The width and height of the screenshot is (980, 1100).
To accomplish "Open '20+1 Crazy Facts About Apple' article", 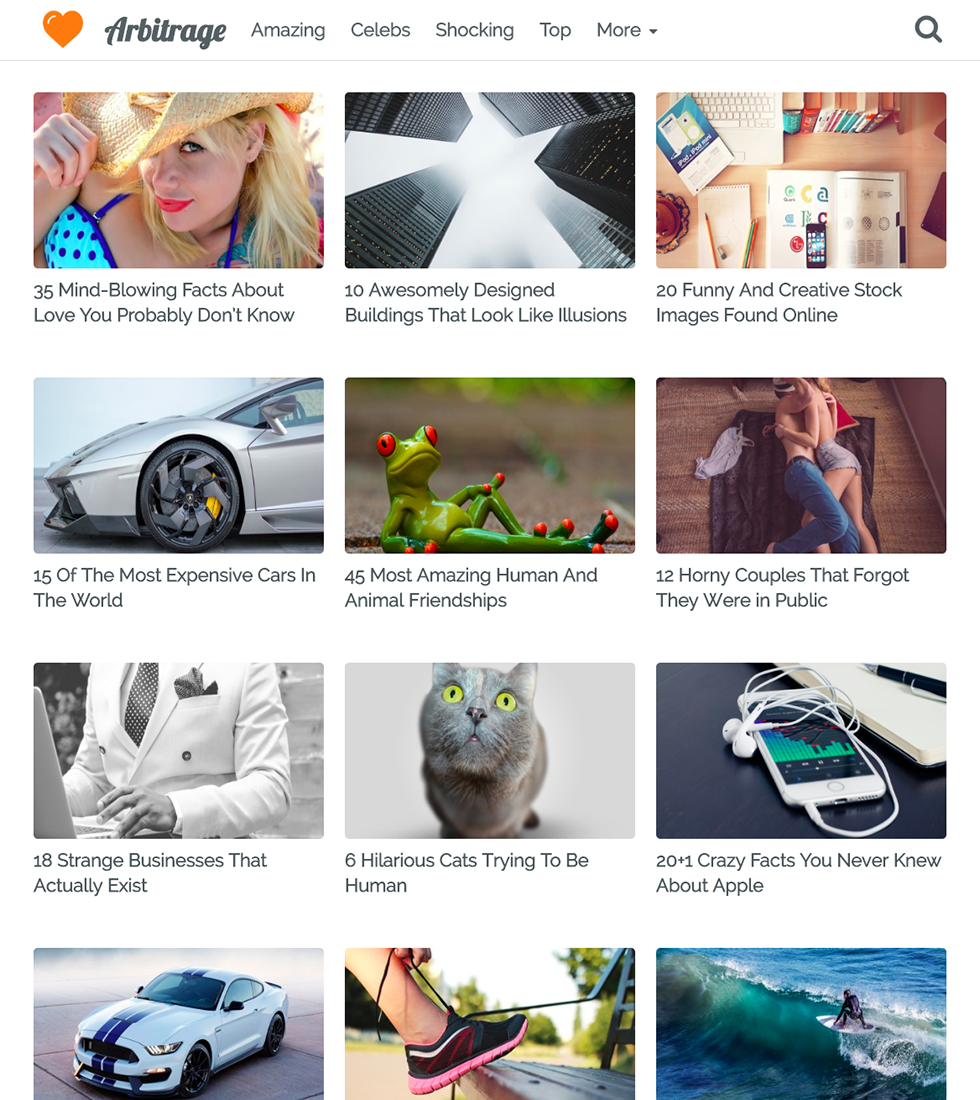I will tap(798, 872).
